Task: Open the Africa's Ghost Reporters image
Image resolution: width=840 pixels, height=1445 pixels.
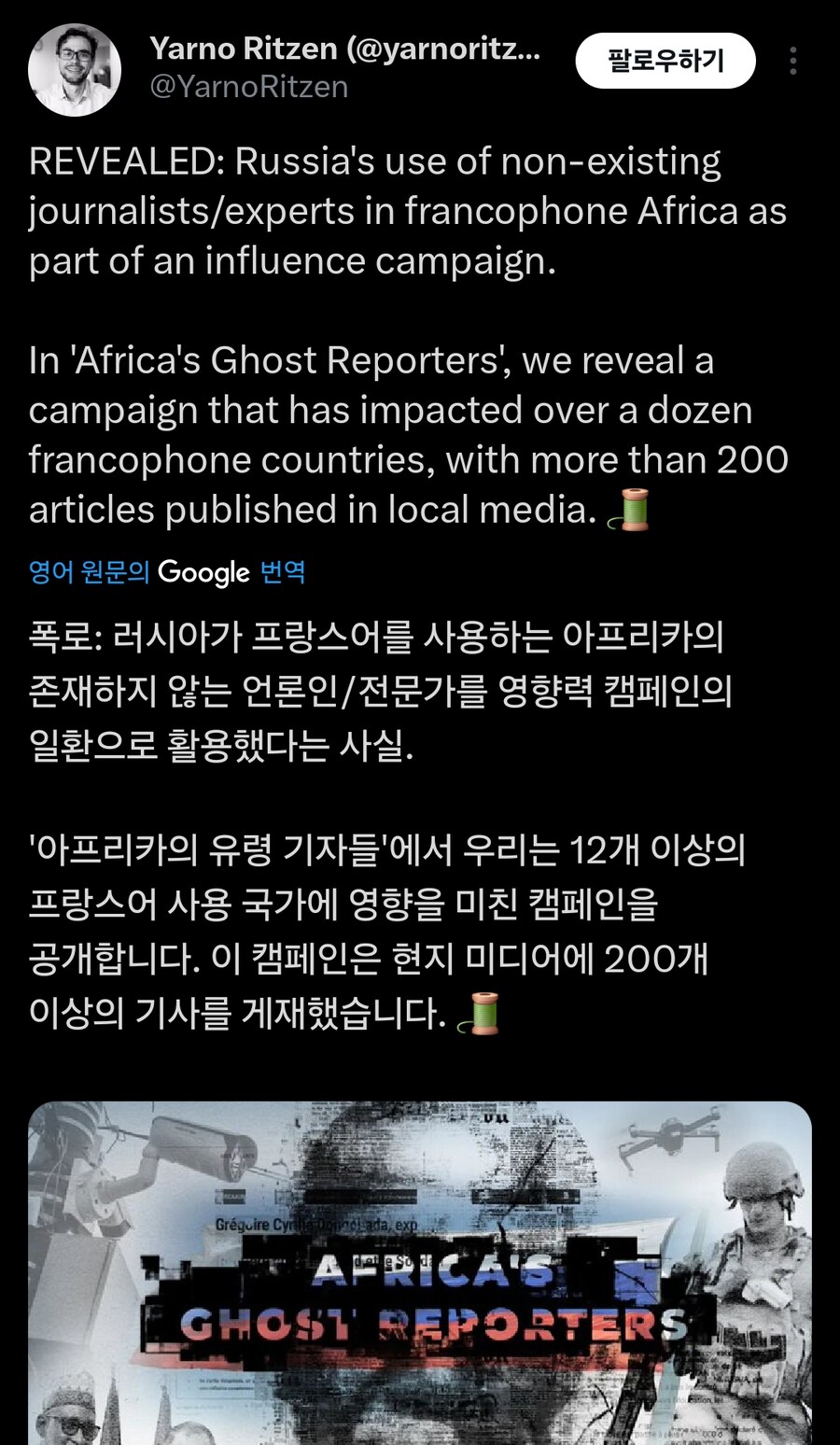Action: click(x=420, y=1274)
